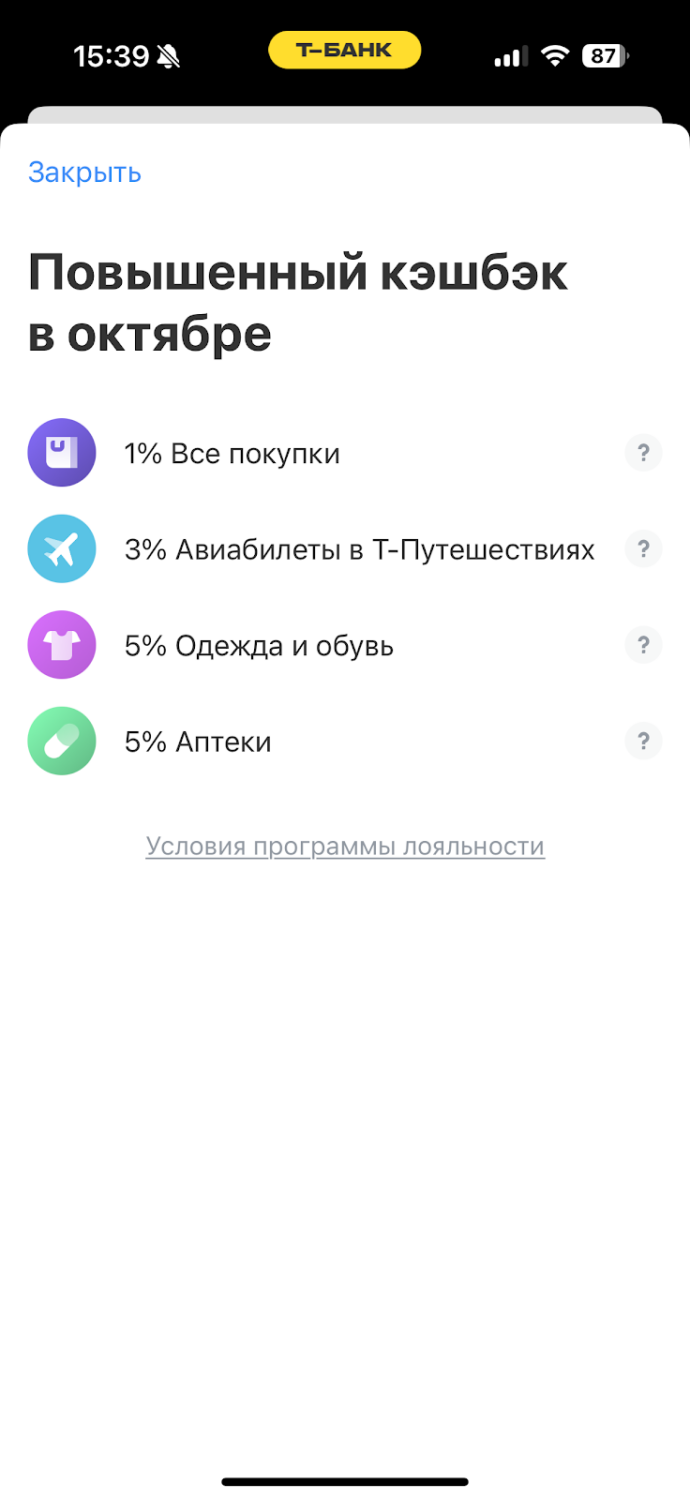Tap the Т-Банк pill in the status bar
Viewport: 690px width, 1500px height.
tap(345, 50)
